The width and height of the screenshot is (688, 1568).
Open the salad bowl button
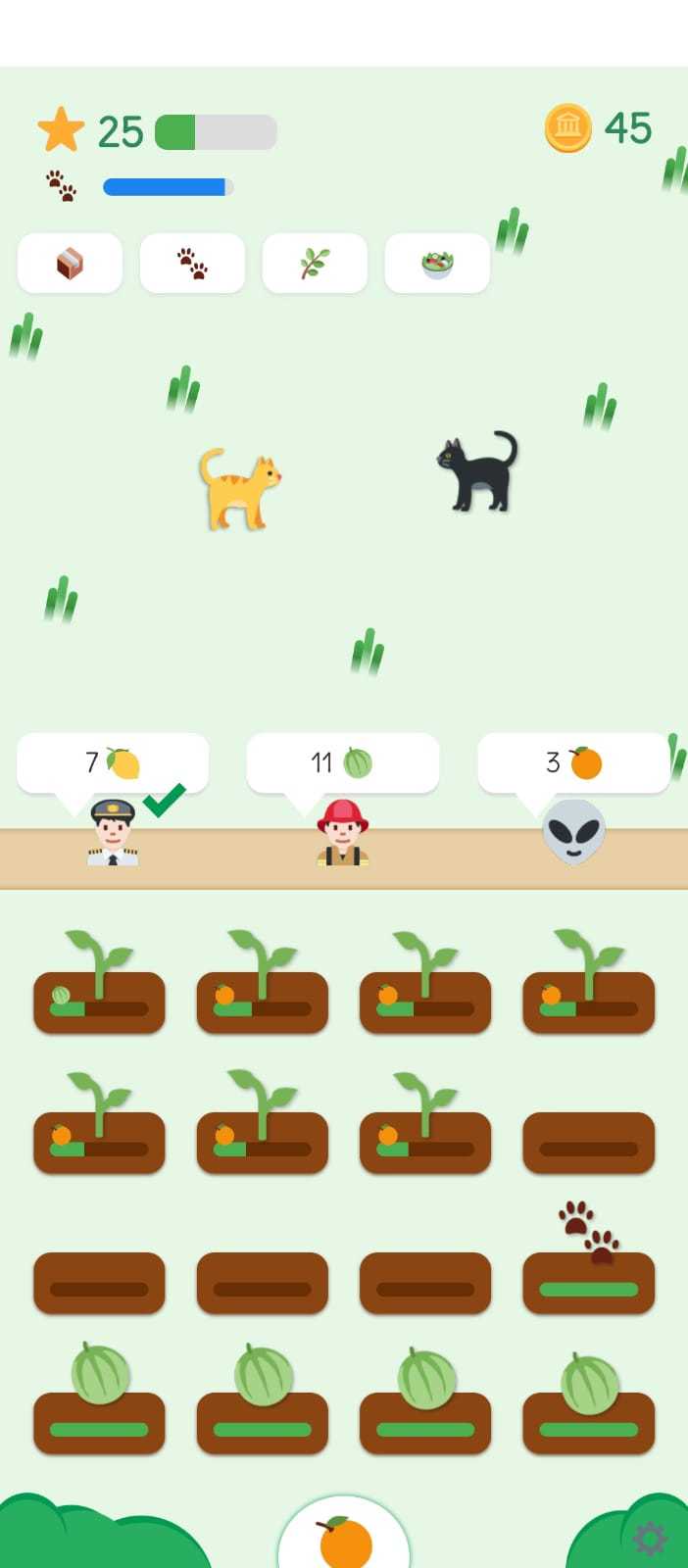[437, 264]
